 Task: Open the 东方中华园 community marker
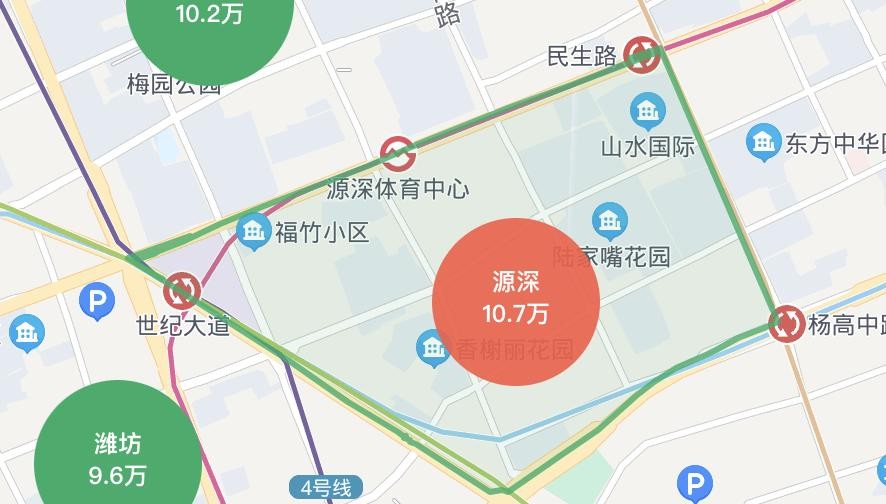tap(764, 143)
